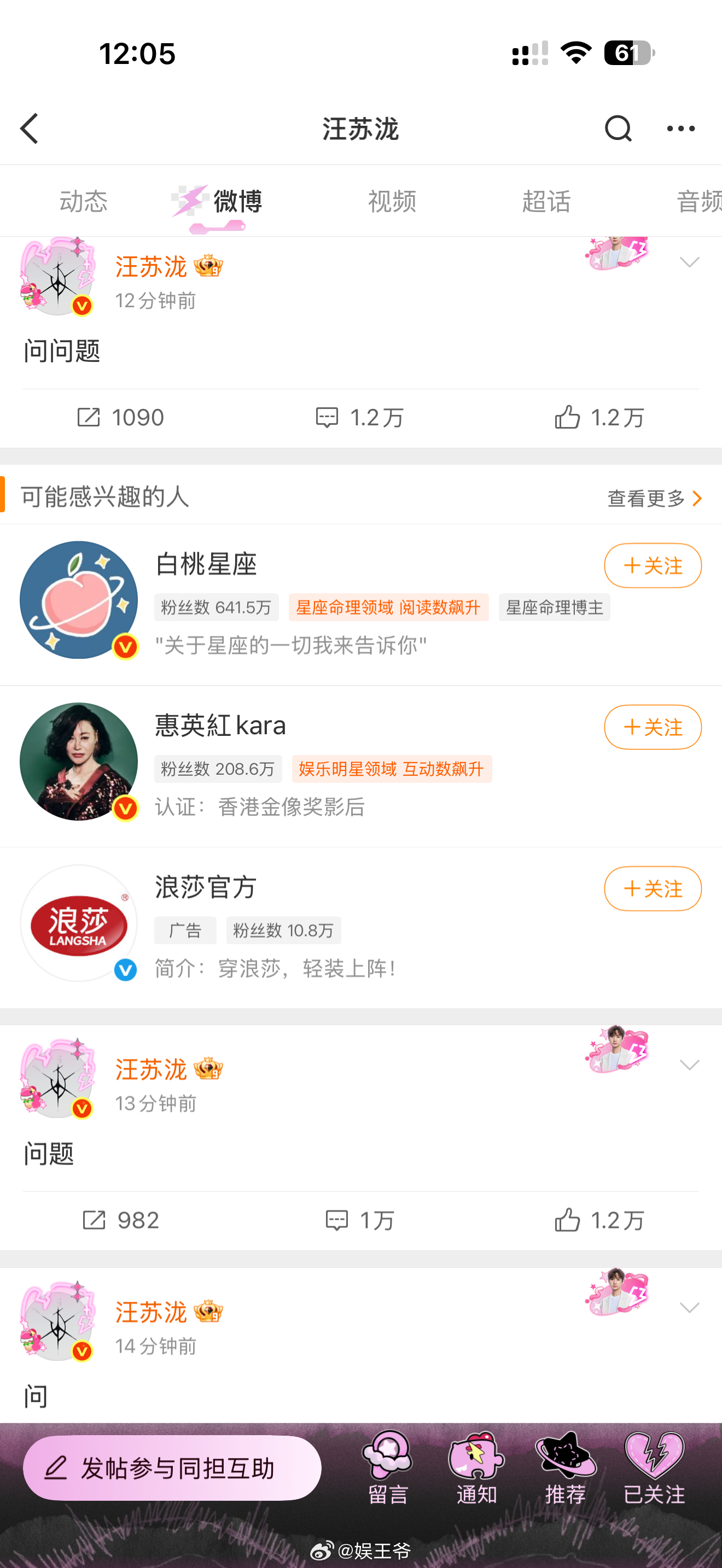Tap the 已关注 button in the bottom bar
The height and width of the screenshot is (1568, 722).
[x=654, y=1467]
